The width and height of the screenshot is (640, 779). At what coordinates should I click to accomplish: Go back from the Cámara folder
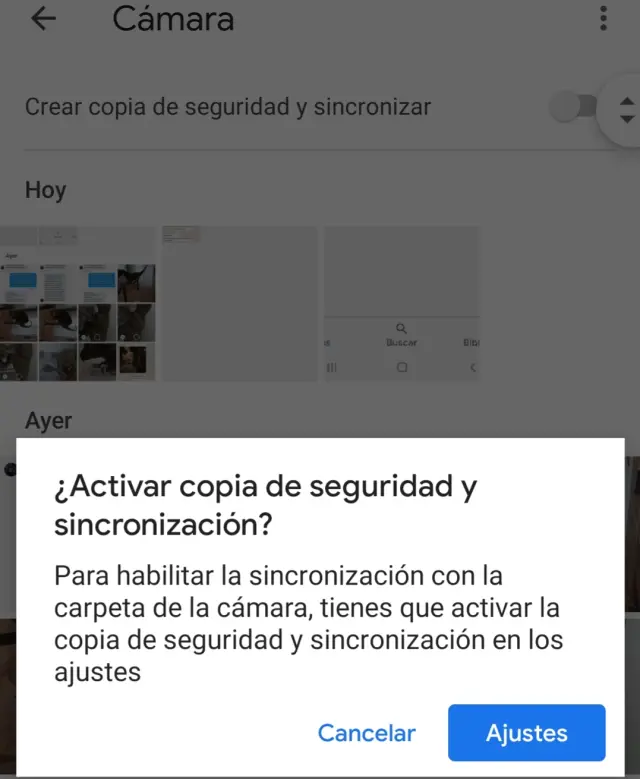pyautogui.click(x=44, y=19)
